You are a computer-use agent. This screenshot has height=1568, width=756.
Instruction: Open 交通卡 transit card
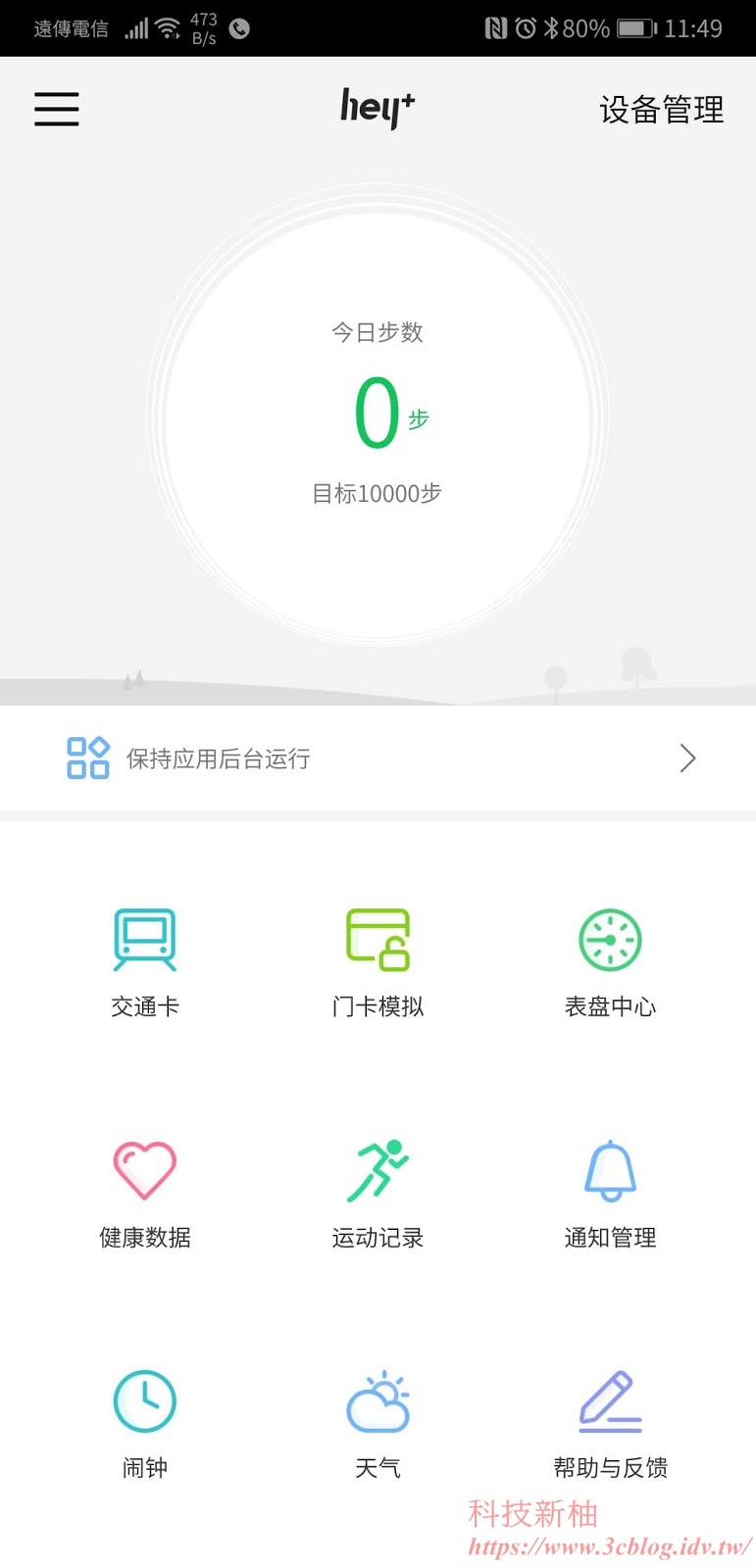pyautogui.click(x=145, y=960)
